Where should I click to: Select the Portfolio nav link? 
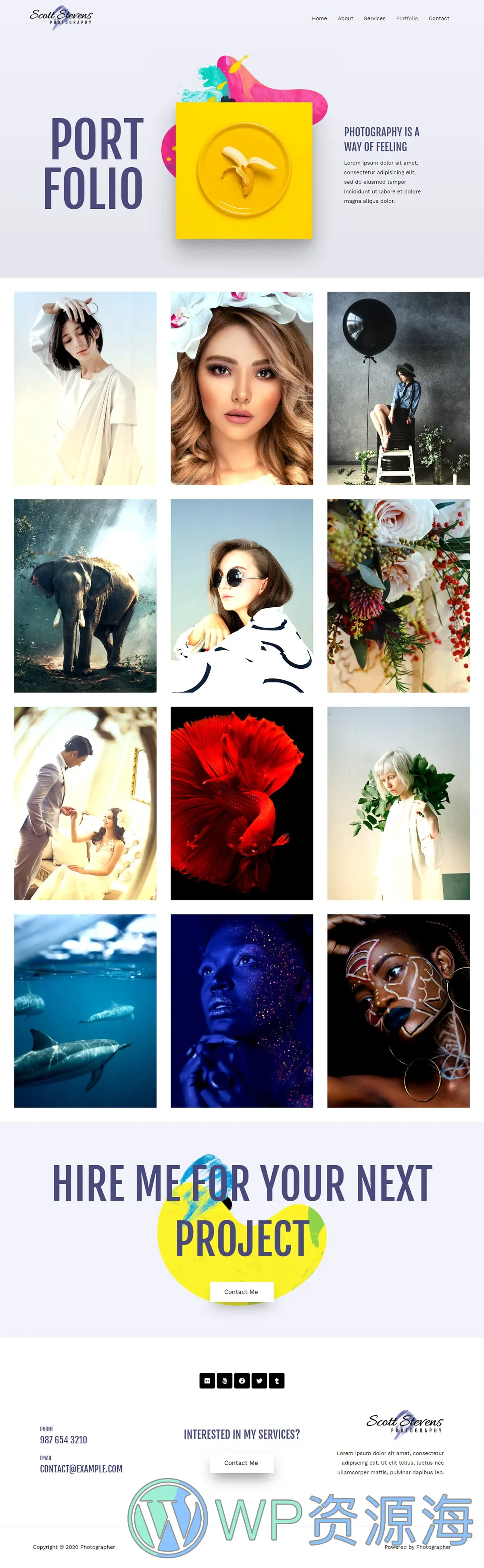pyautogui.click(x=407, y=18)
